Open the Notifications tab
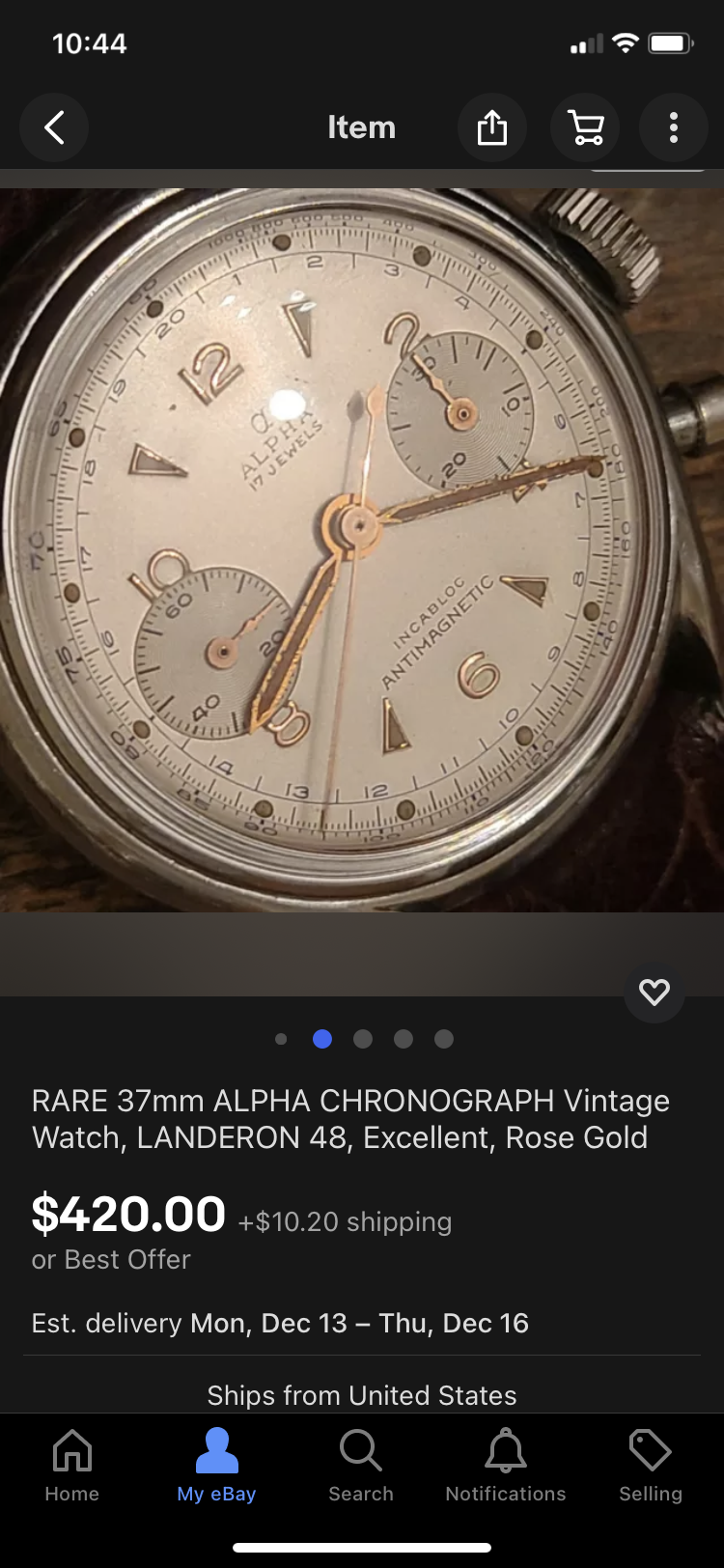The height and width of the screenshot is (1568, 724). pyautogui.click(x=506, y=1466)
